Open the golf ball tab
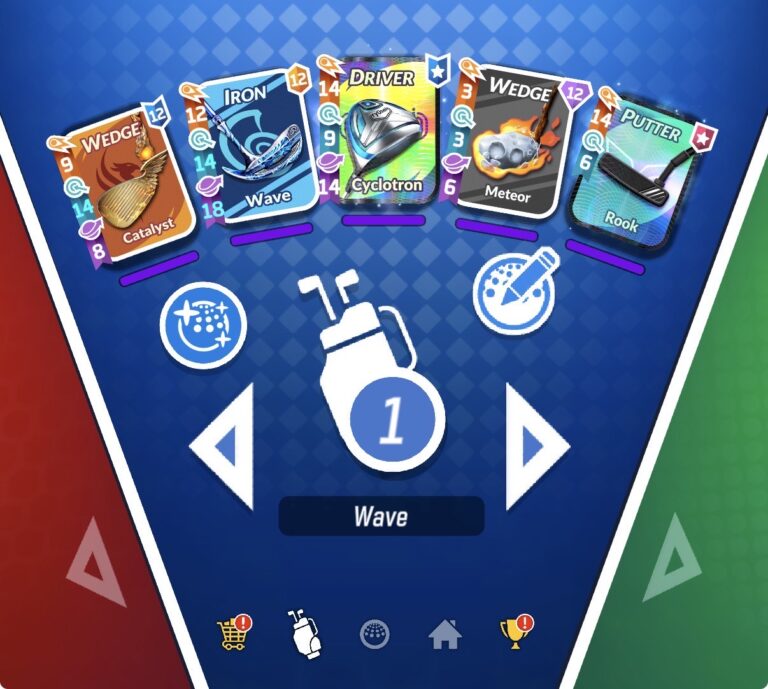This screenshot has height=689, width=768. (x=375, y=633)
